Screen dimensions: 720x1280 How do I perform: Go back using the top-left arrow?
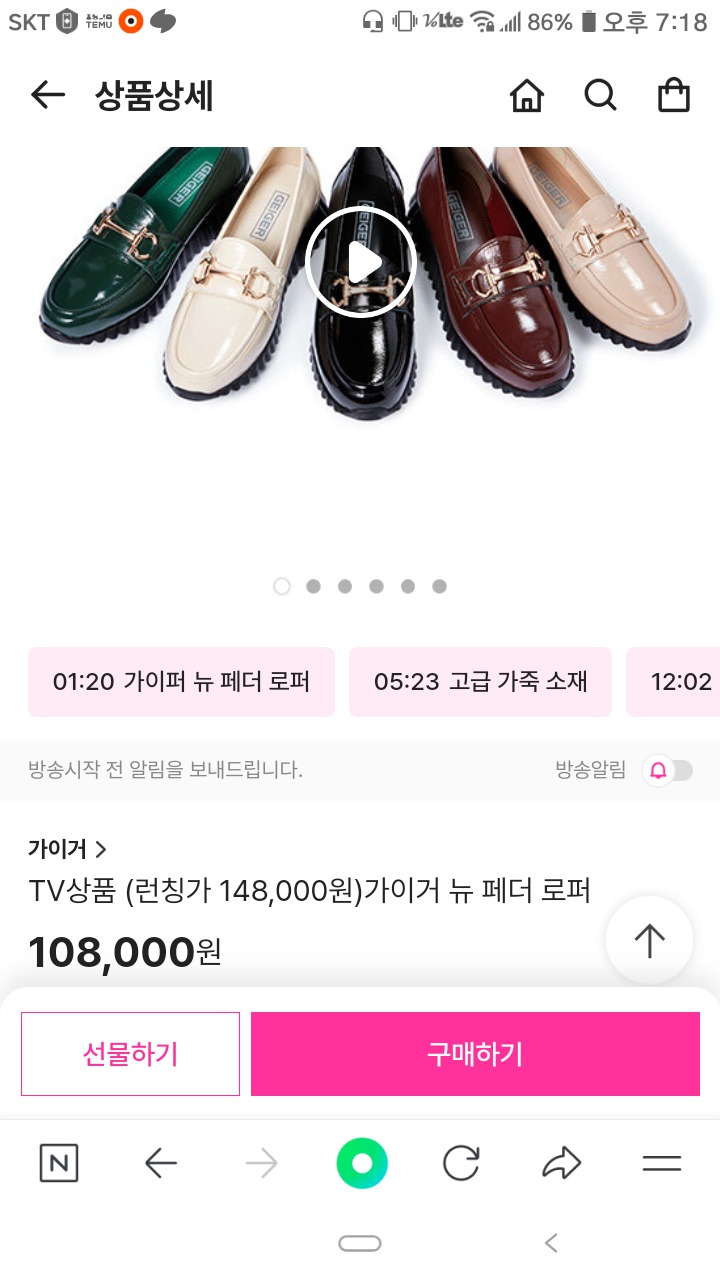[48, 95]
